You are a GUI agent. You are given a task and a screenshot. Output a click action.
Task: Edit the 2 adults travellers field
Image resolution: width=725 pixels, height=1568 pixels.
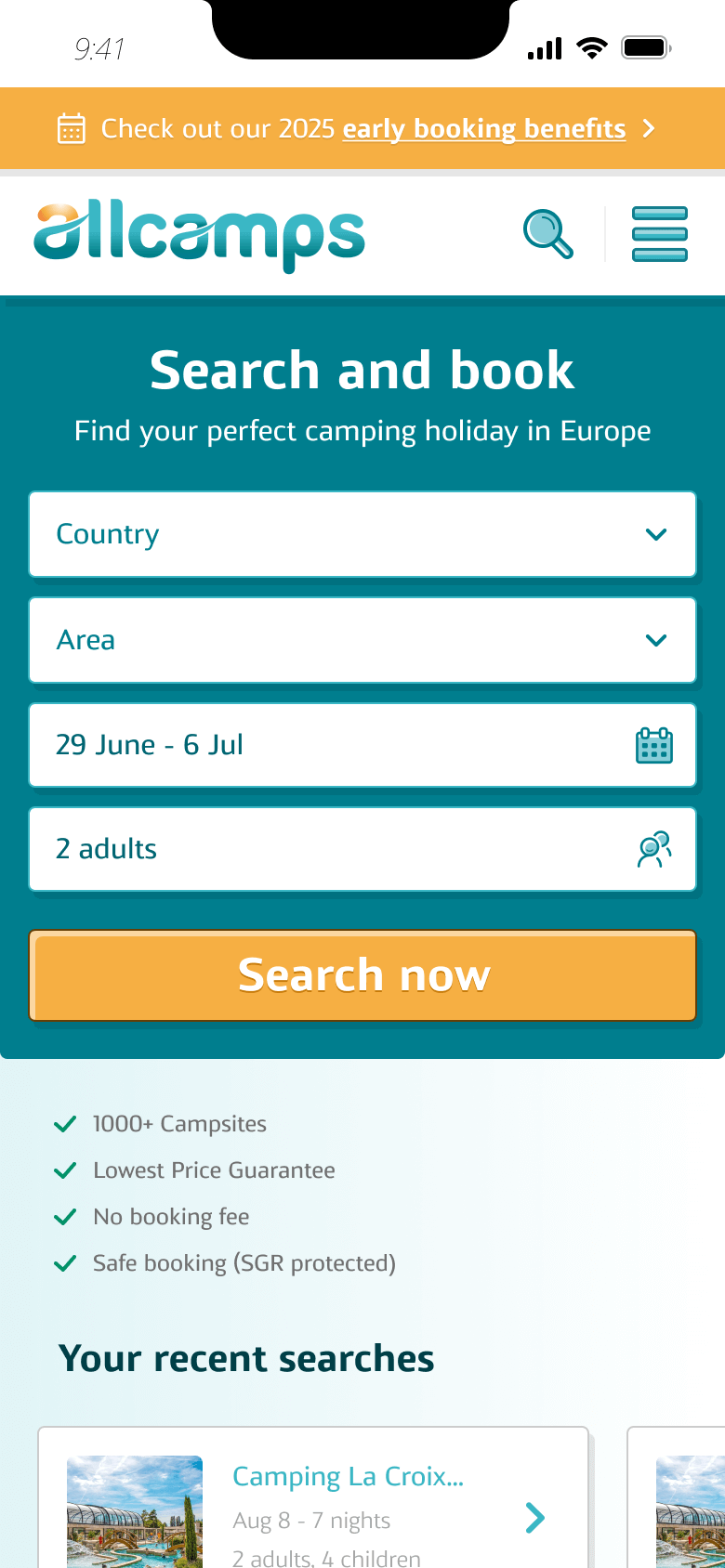pyautogui.click(x=362, y=849)
